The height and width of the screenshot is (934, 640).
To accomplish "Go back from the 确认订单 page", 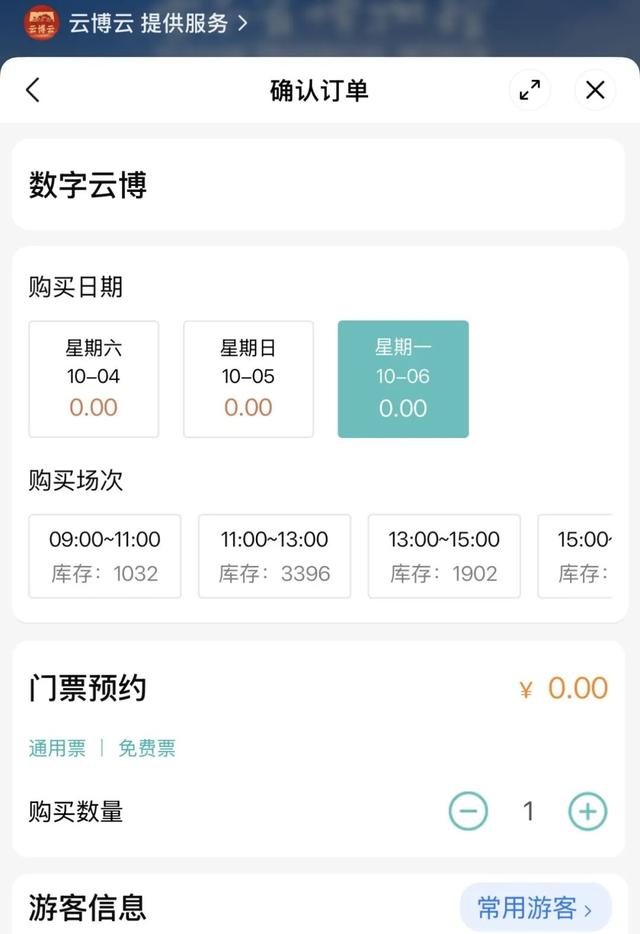I will pos(33,90).
